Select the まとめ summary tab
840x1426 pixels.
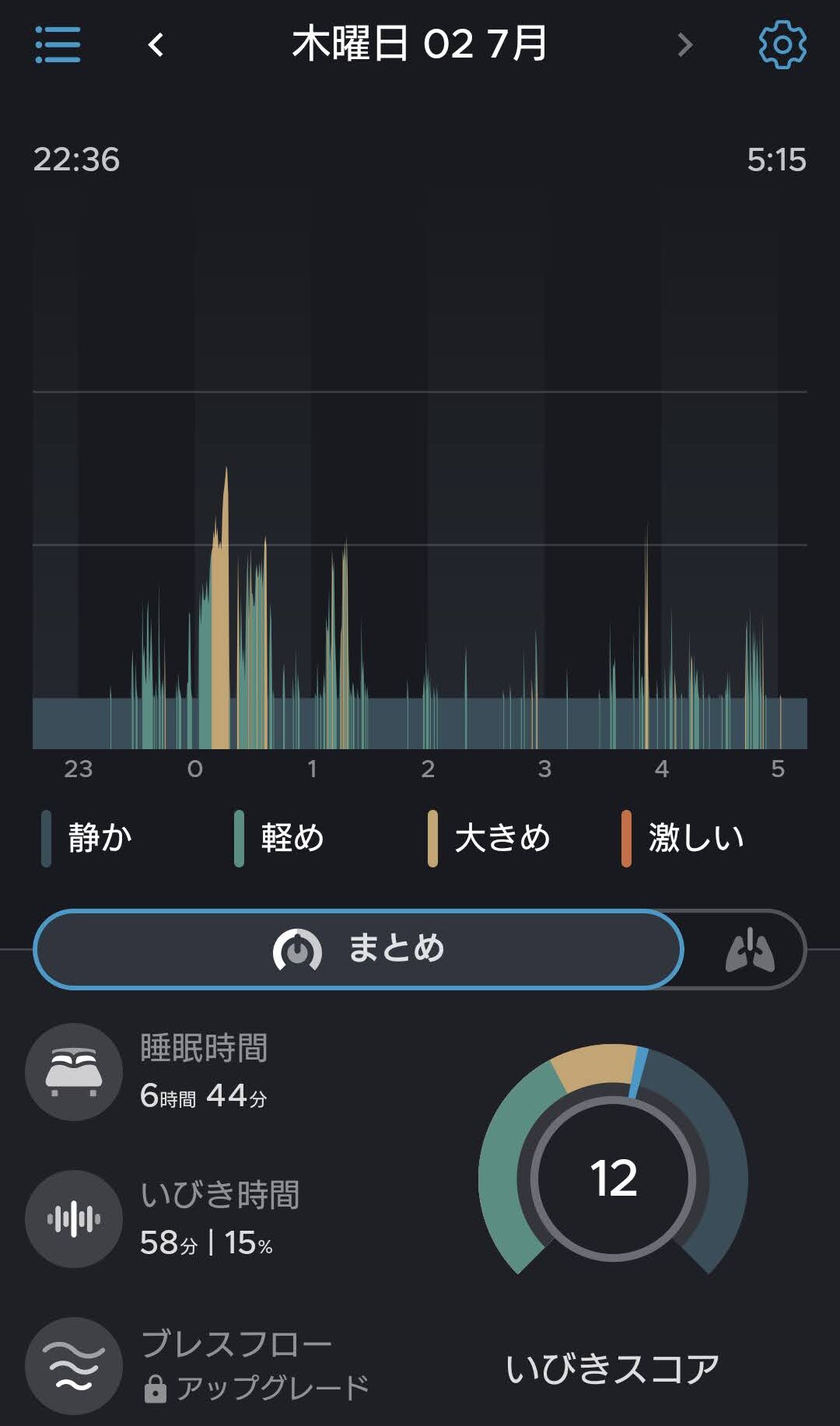coord(359,949)
